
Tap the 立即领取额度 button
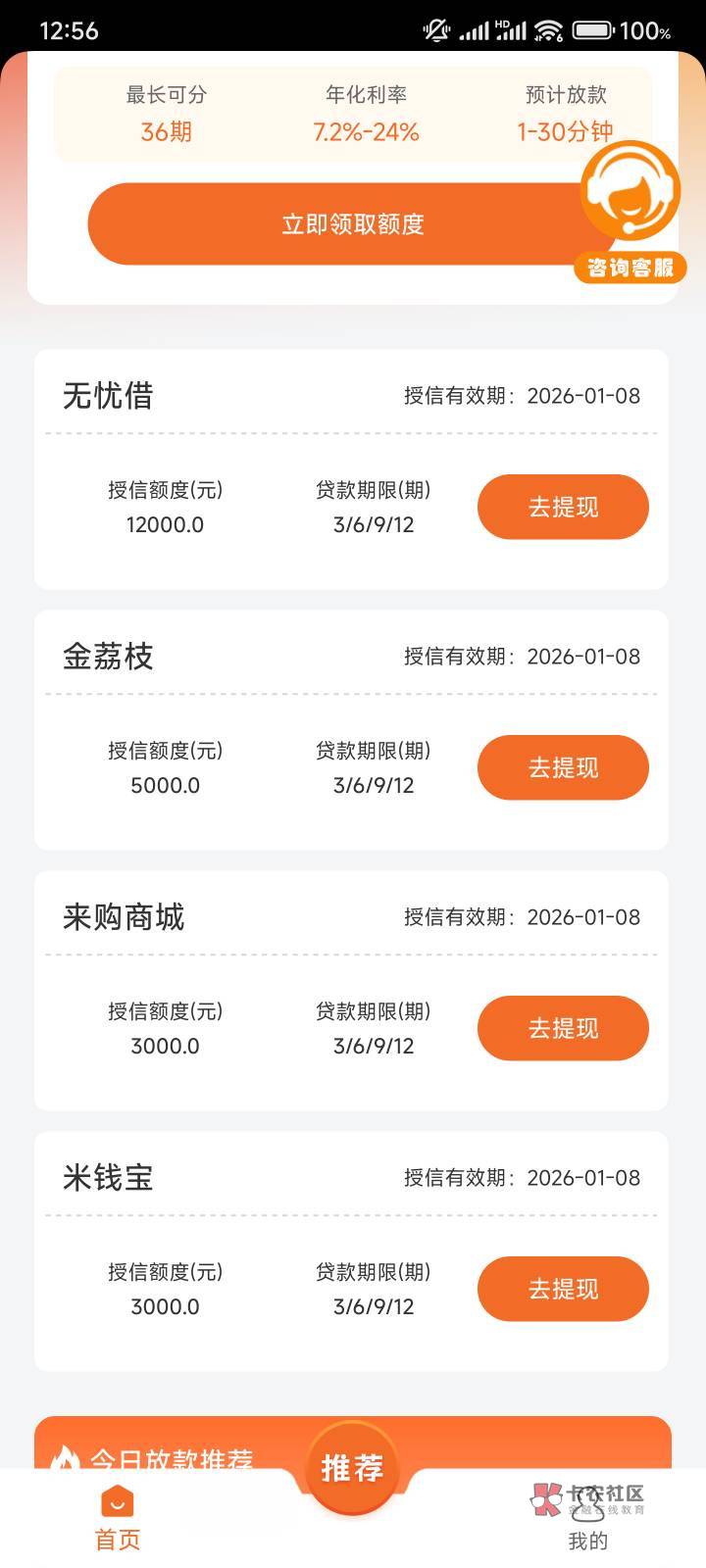(x=352, y=224)
